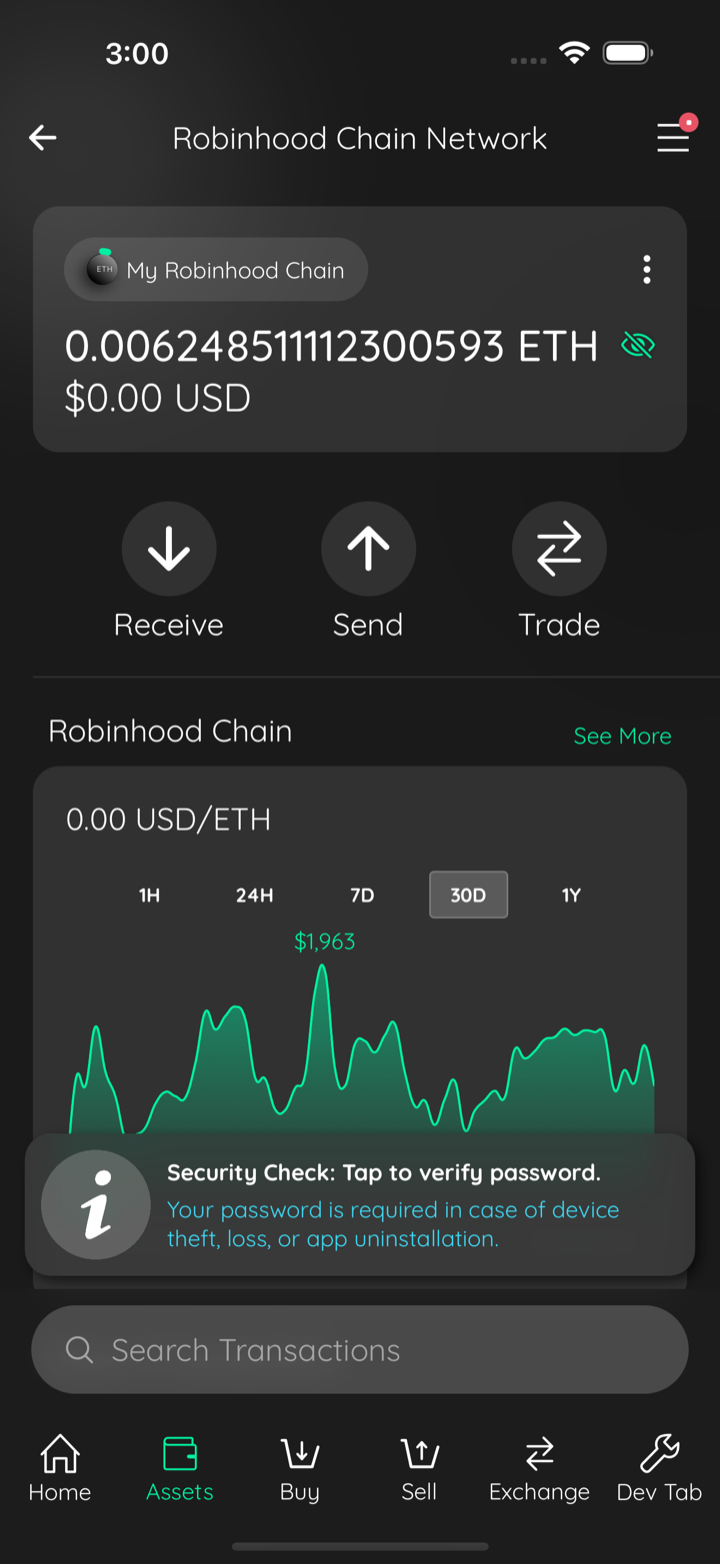Open the Exchange tab
Image resolution: width=720 pixels, height=1564 pixels.
click(539, 1468)
